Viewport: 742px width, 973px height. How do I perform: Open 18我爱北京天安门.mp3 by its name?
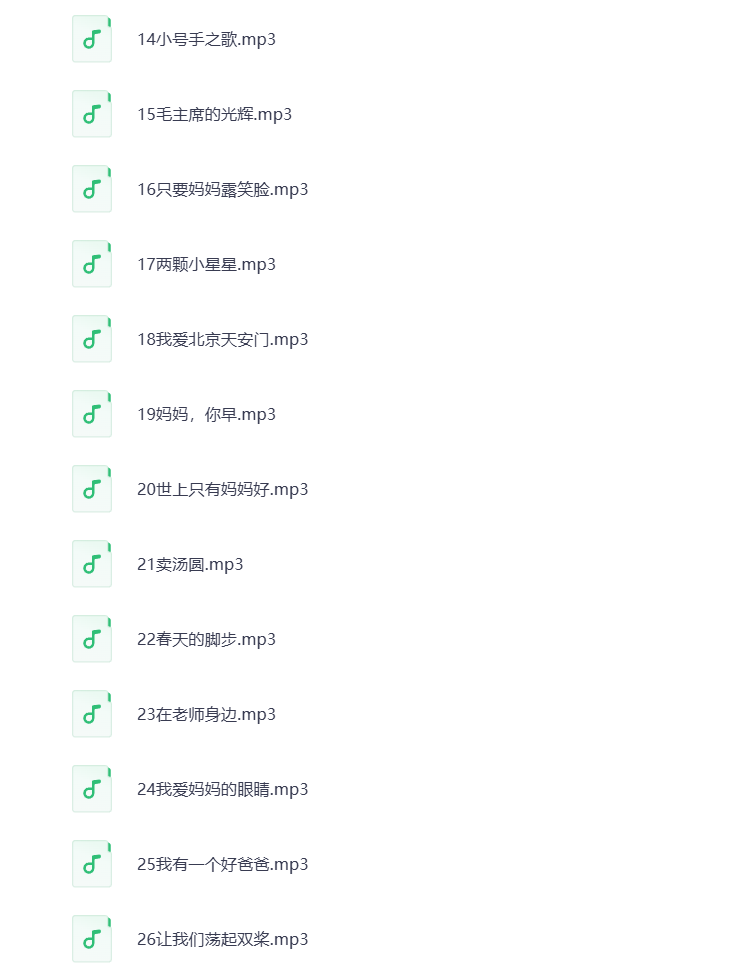click(x=221, y=339)
